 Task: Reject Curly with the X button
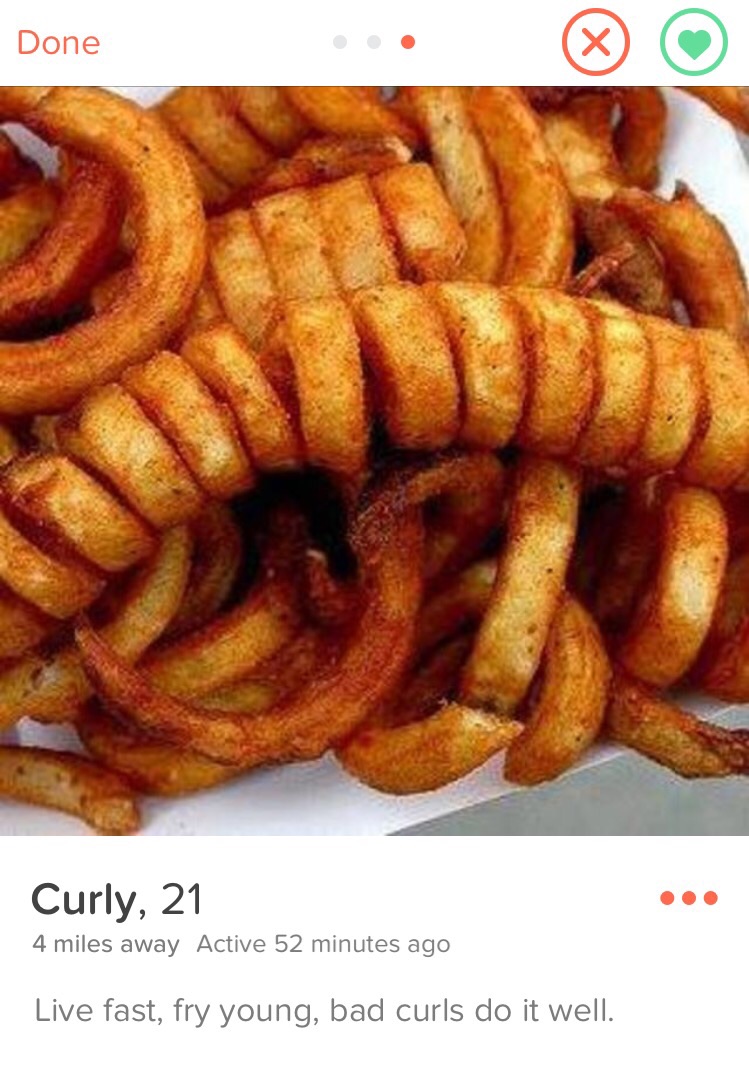(x=595, y=42)
